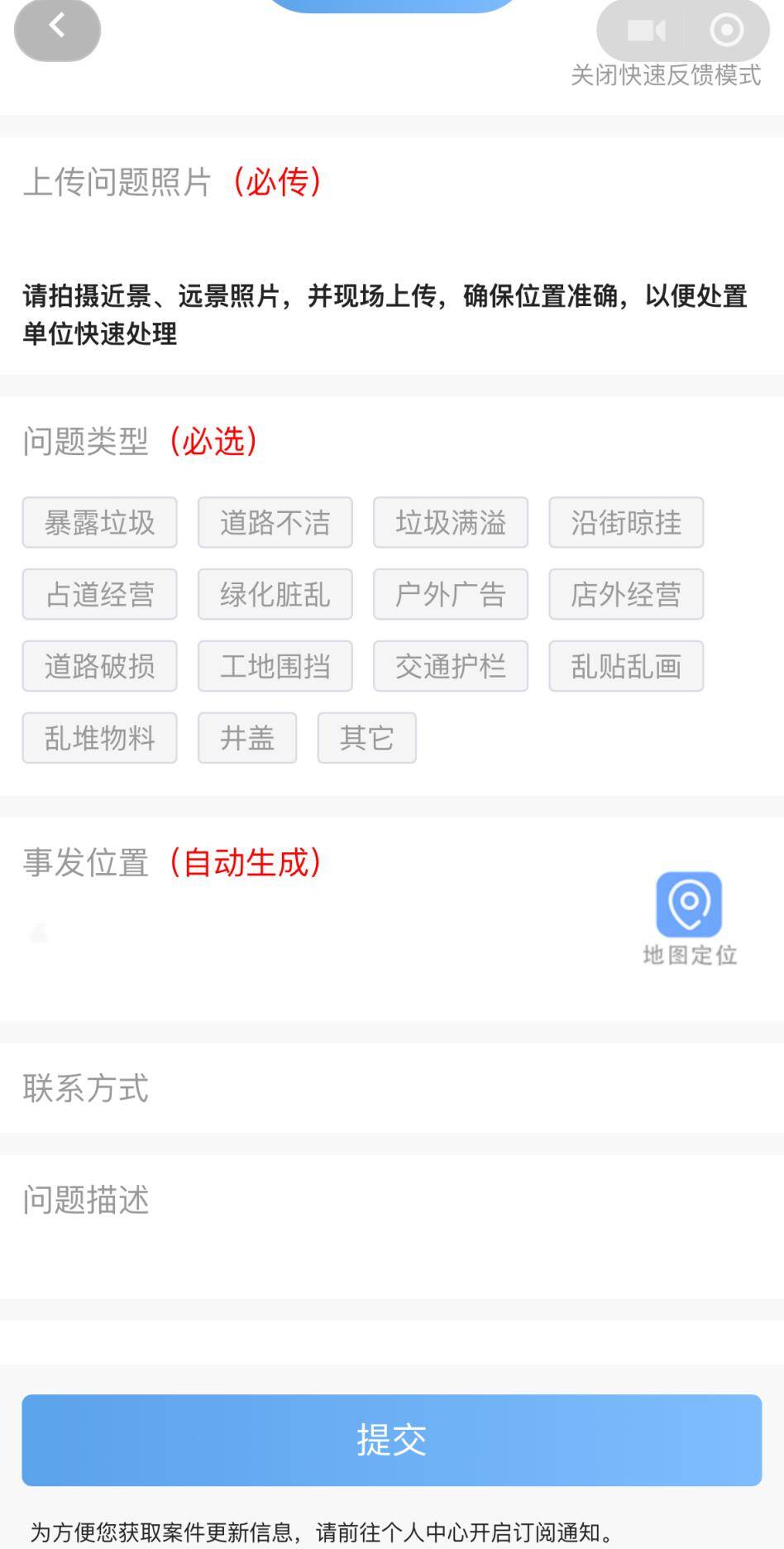The height and width of the screenshot is (1549, 784).
Task: Tap the 户外广告 chip
Action: coord(450,594)
